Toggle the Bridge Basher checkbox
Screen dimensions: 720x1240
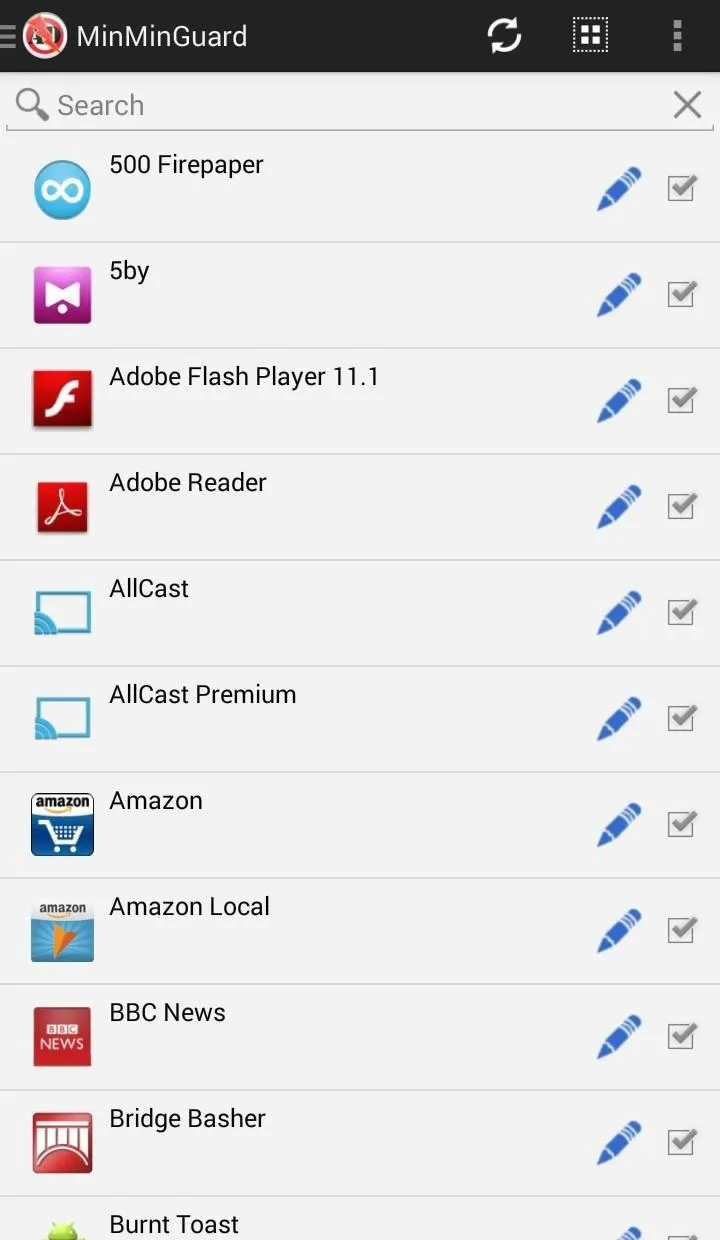[682, 1141]
